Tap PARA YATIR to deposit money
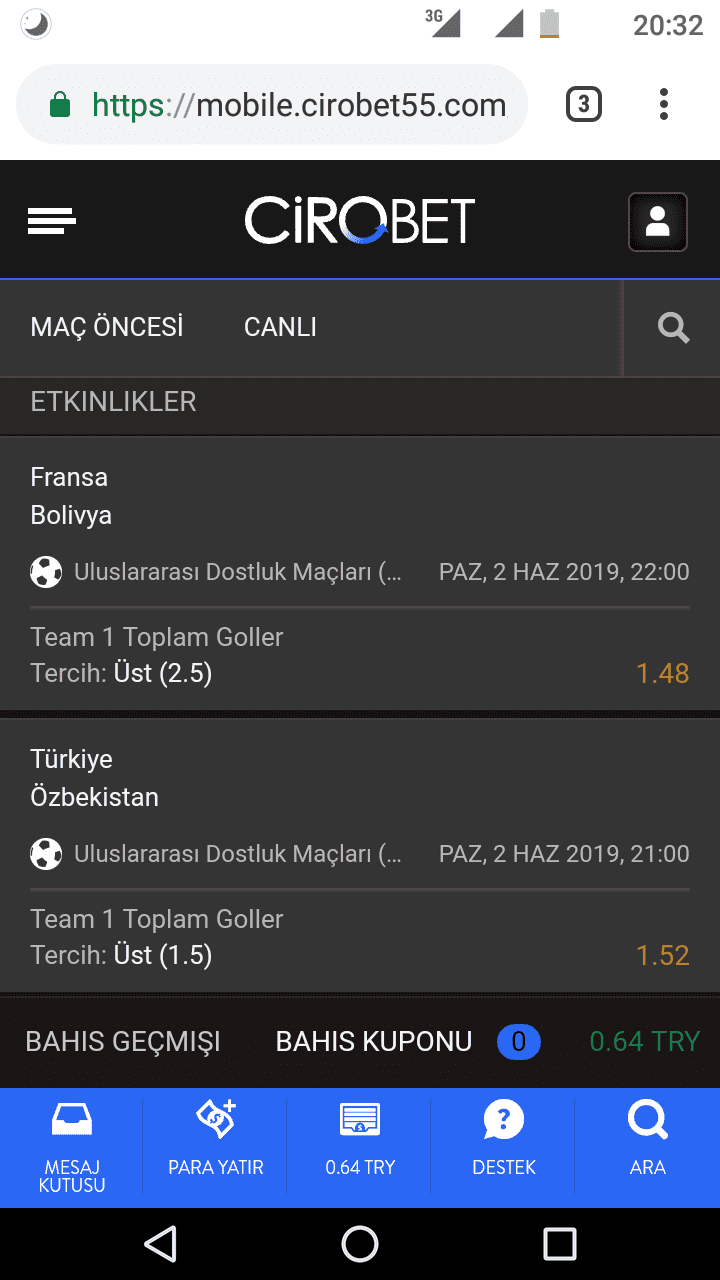Image resolution: width=720 pixels, height=1280 pixels. [x=216, y=1148]
